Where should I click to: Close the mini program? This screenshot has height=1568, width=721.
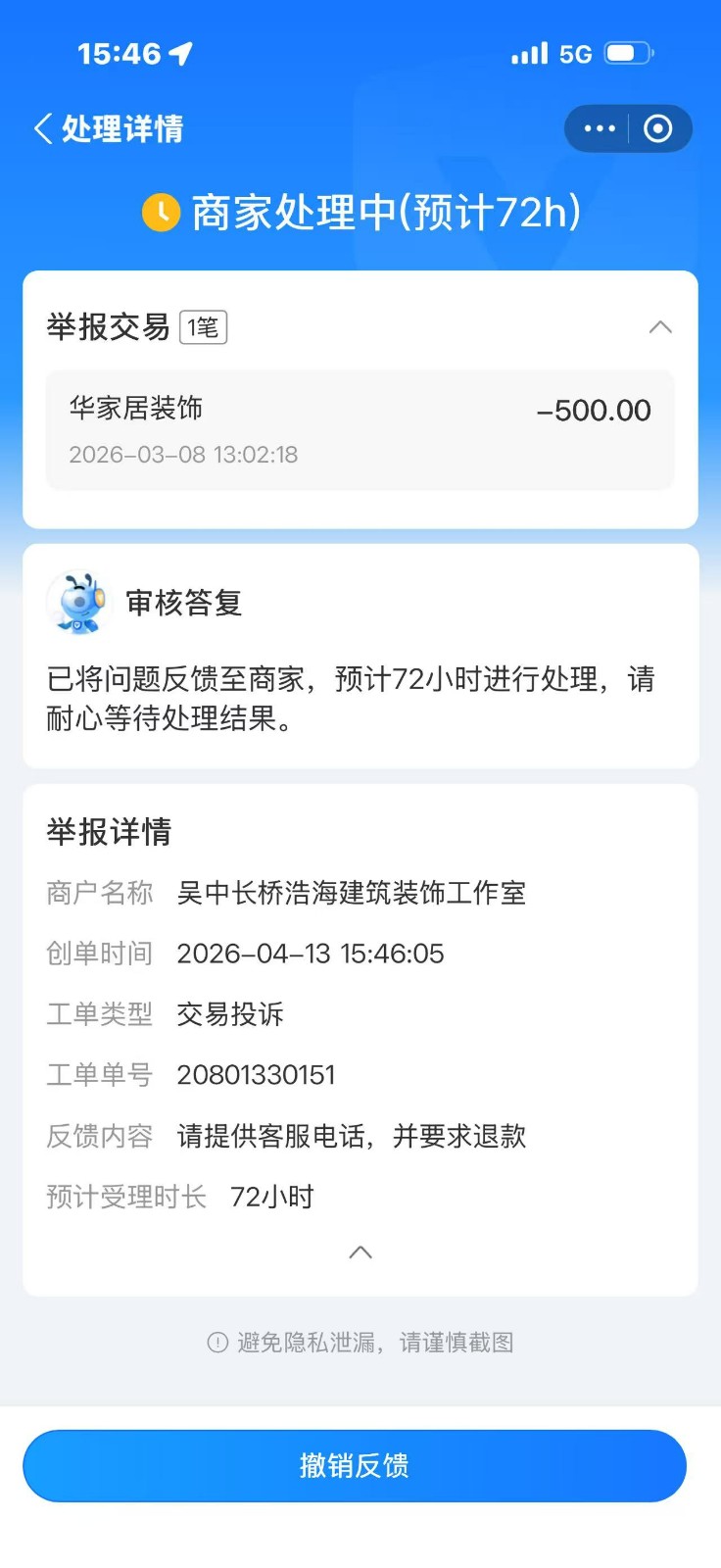(658, 128)
